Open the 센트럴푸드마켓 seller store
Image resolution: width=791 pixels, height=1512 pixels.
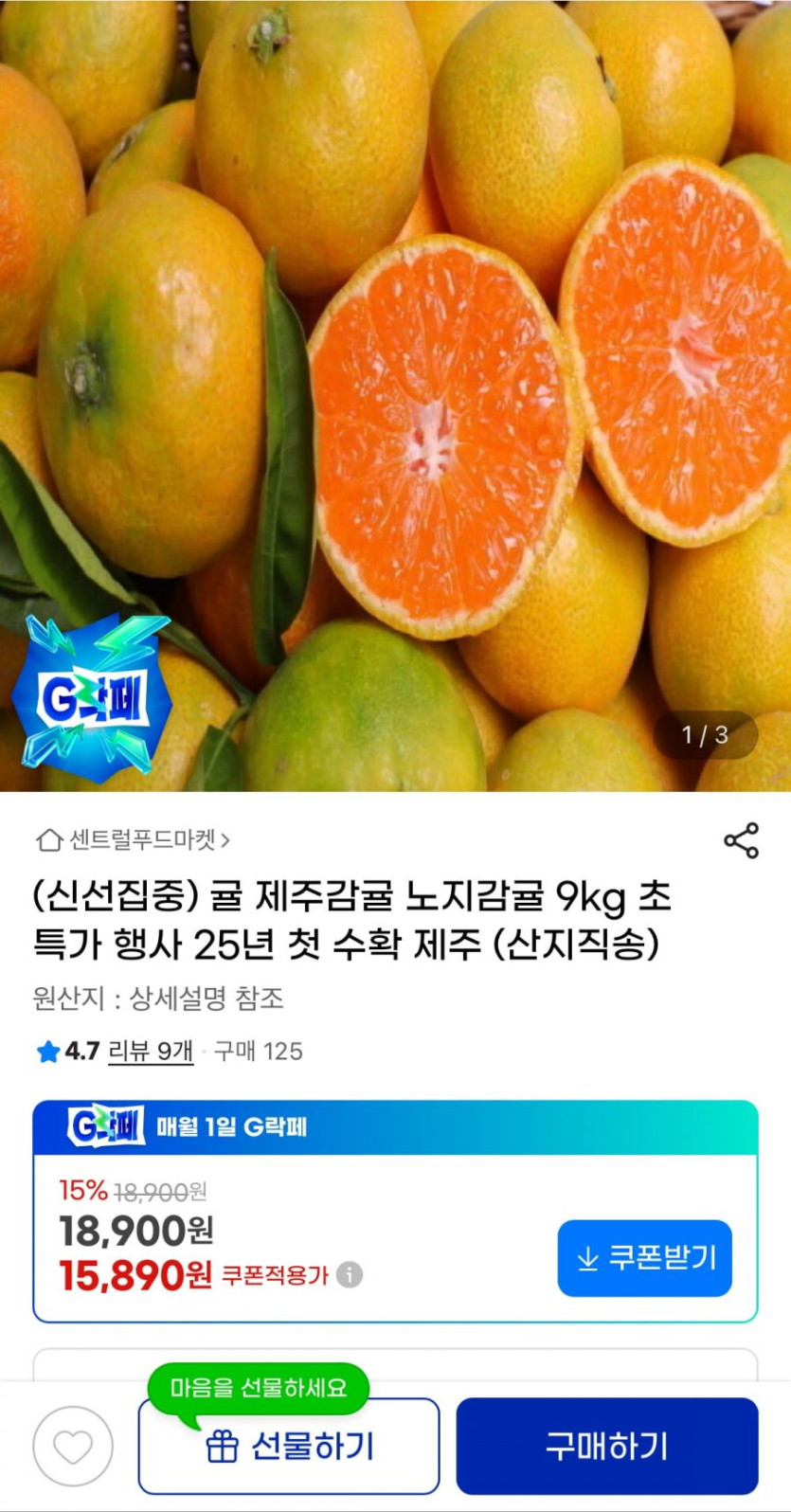tap(134, 839)
